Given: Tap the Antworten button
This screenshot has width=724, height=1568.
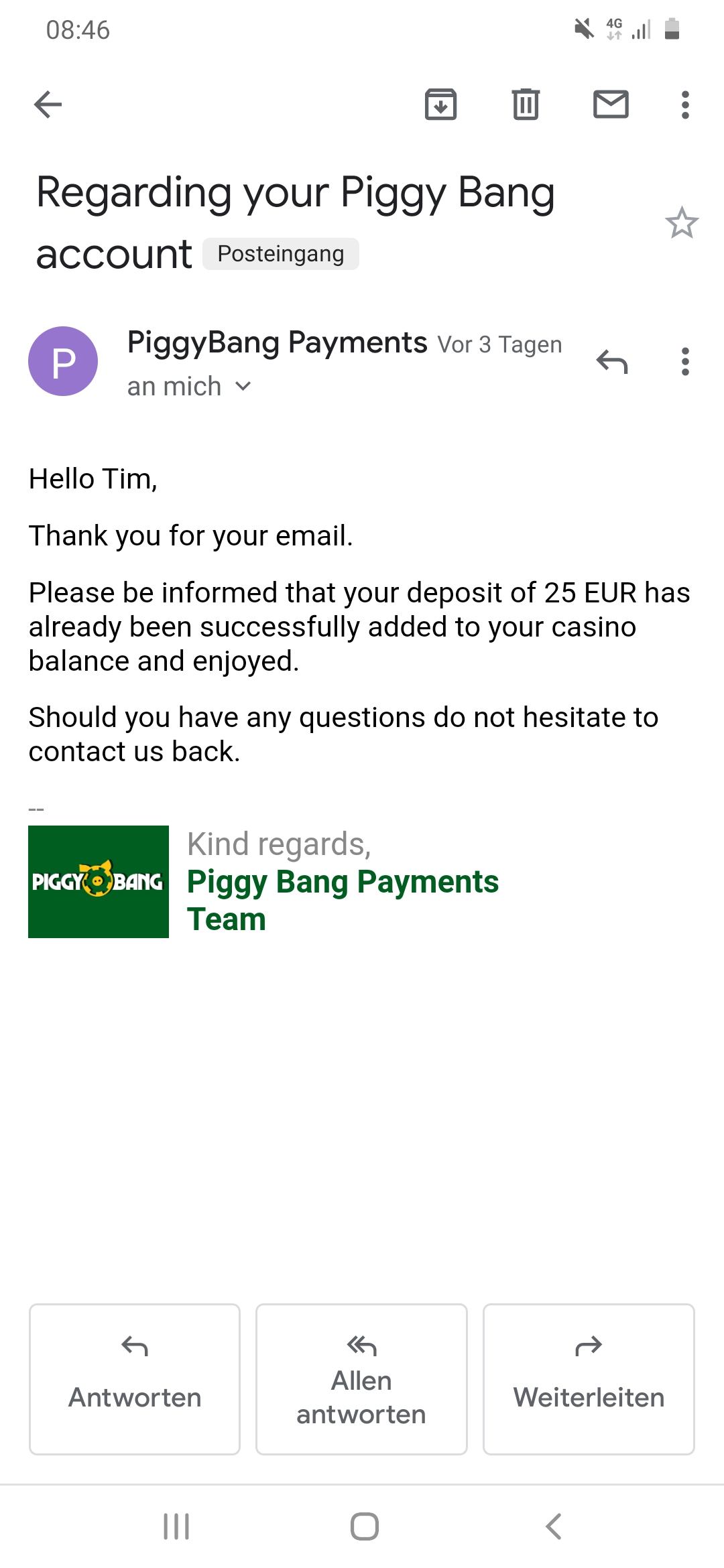Looking at the screenshot, I should pos(135,1379).
